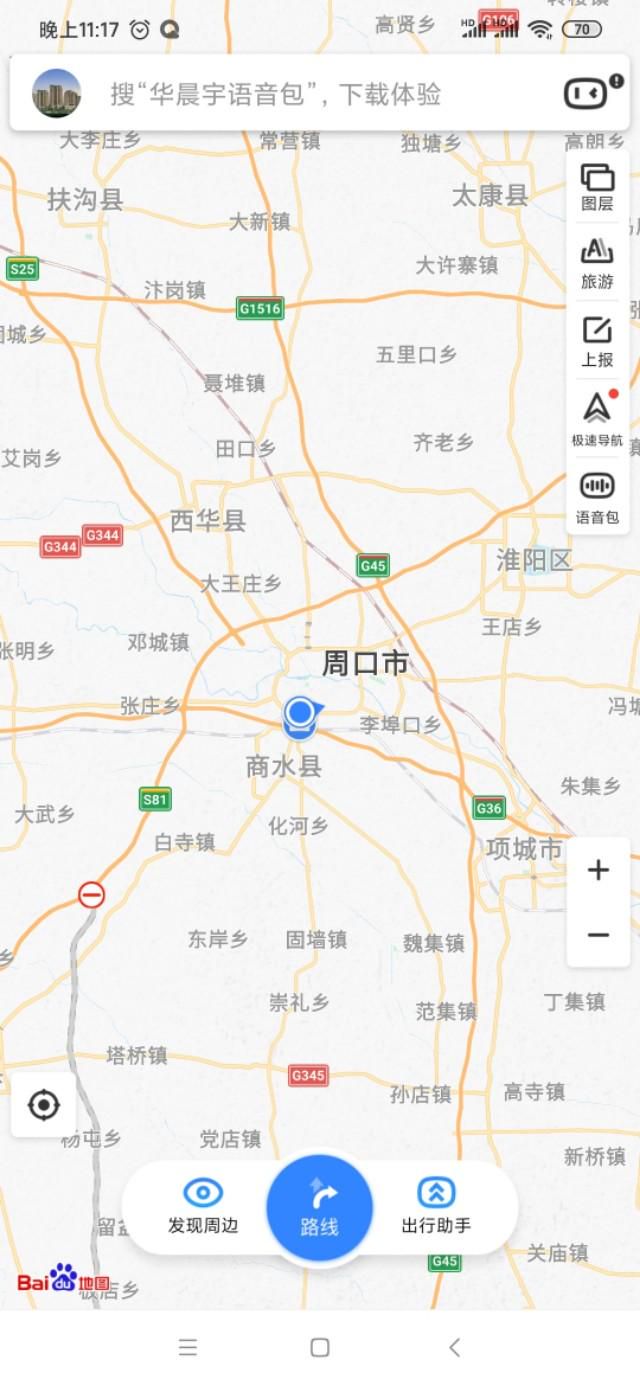Screen dimensions: 640x1386
Task: Tap the blue 路线 route button
Action: click(320, 1208)
